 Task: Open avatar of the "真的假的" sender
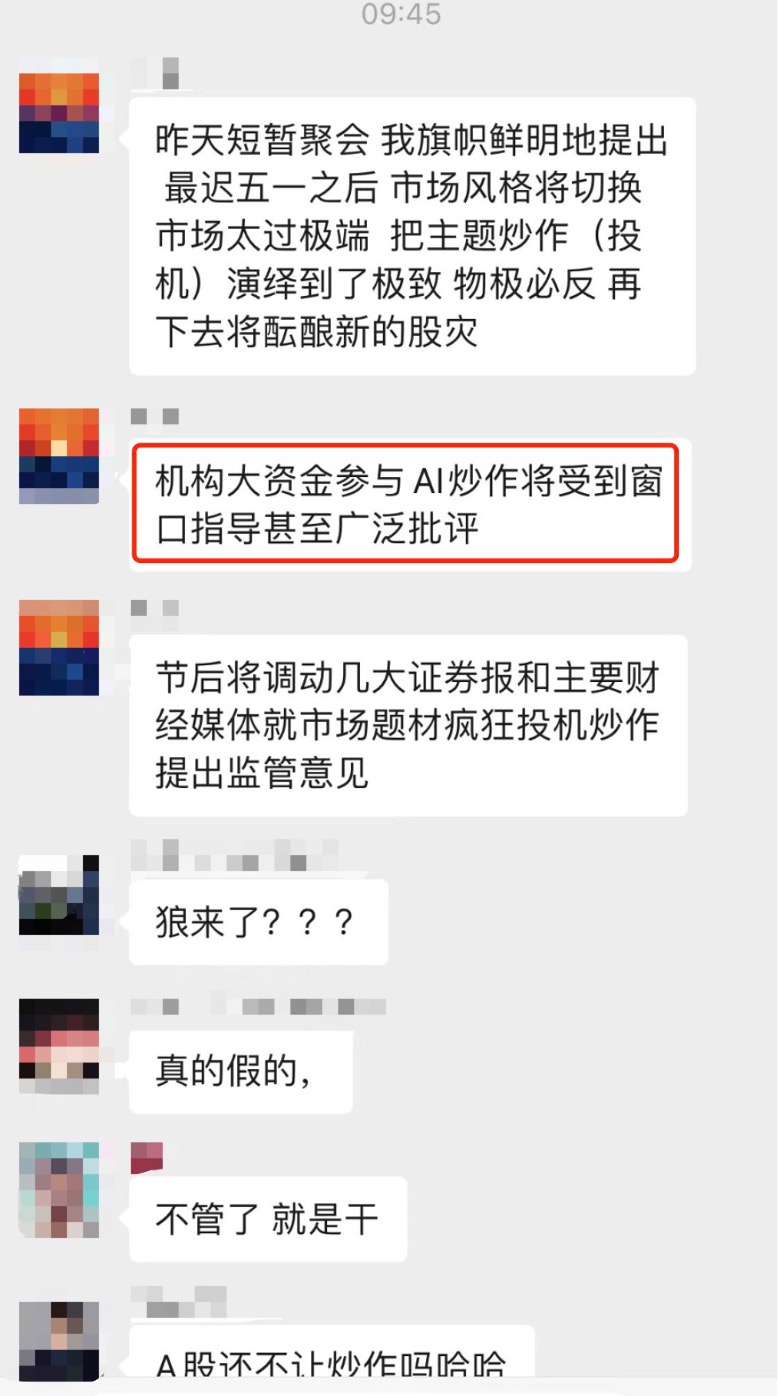pos(59,1039)
